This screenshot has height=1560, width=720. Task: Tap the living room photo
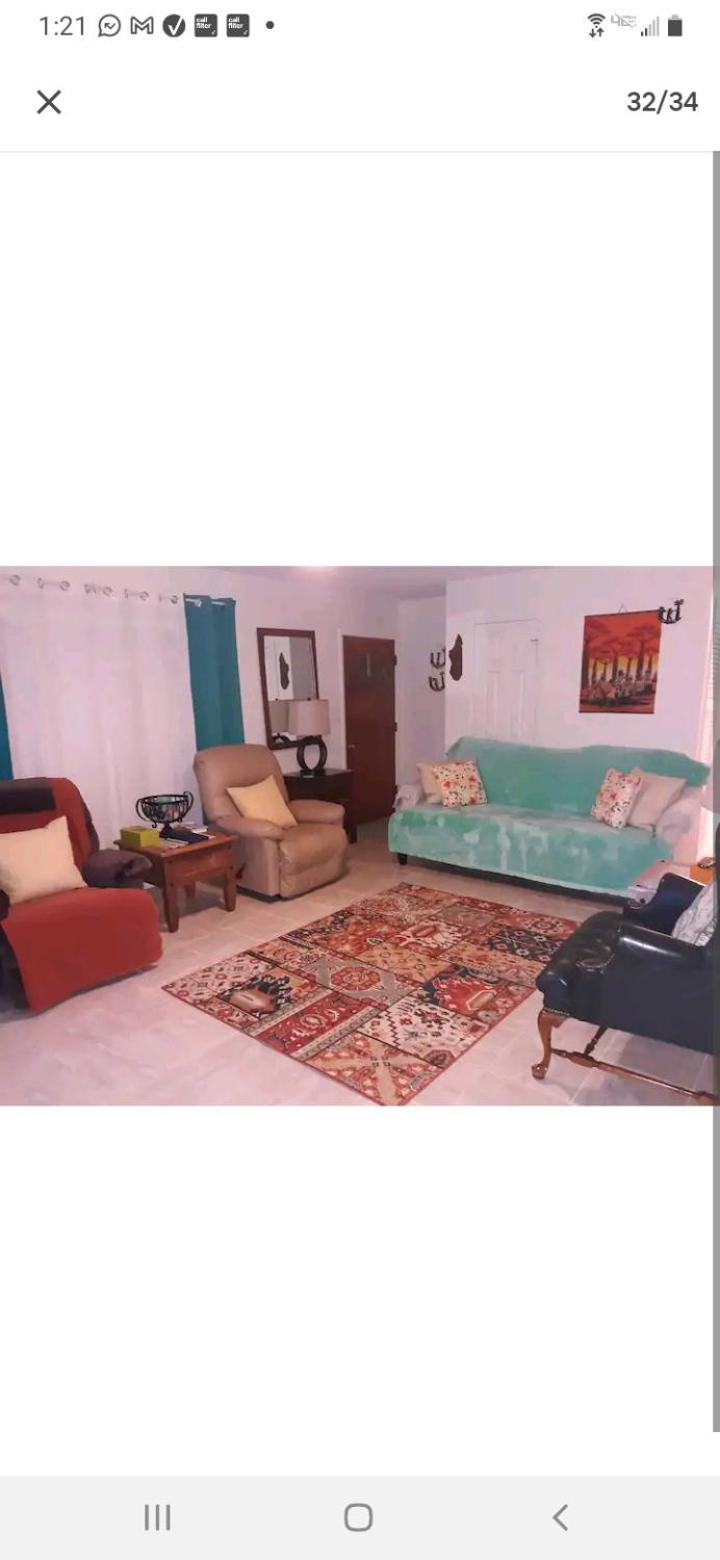click(358, 836)
